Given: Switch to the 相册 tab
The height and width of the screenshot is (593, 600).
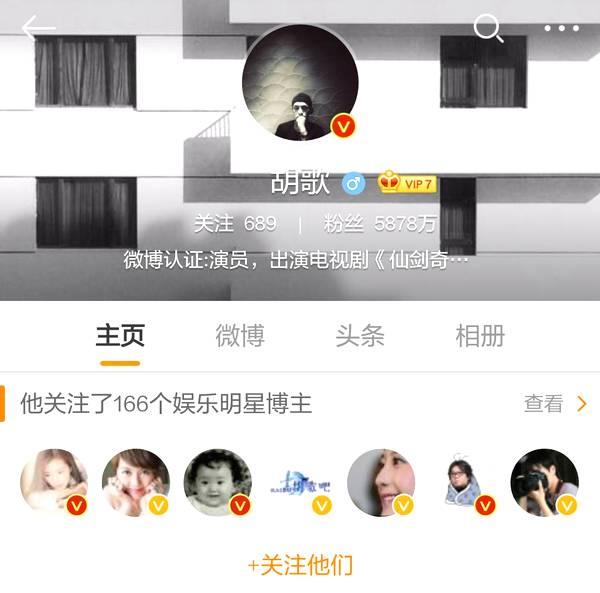Looking at the screenshot, I should [x=480, y=336].
